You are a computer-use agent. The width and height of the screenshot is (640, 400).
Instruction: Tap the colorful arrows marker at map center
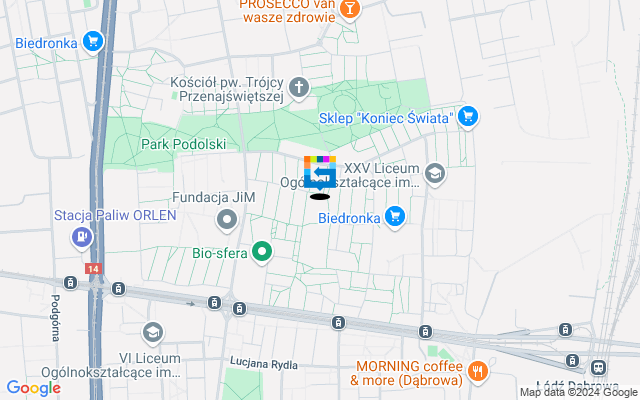320,173
